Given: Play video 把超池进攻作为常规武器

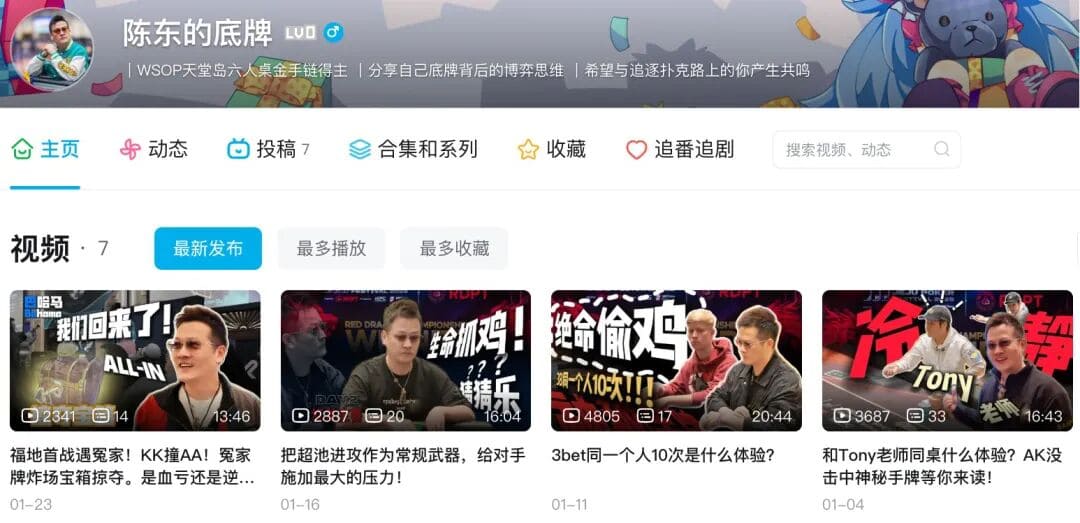Looking at the screenshot, I should 405,360.
